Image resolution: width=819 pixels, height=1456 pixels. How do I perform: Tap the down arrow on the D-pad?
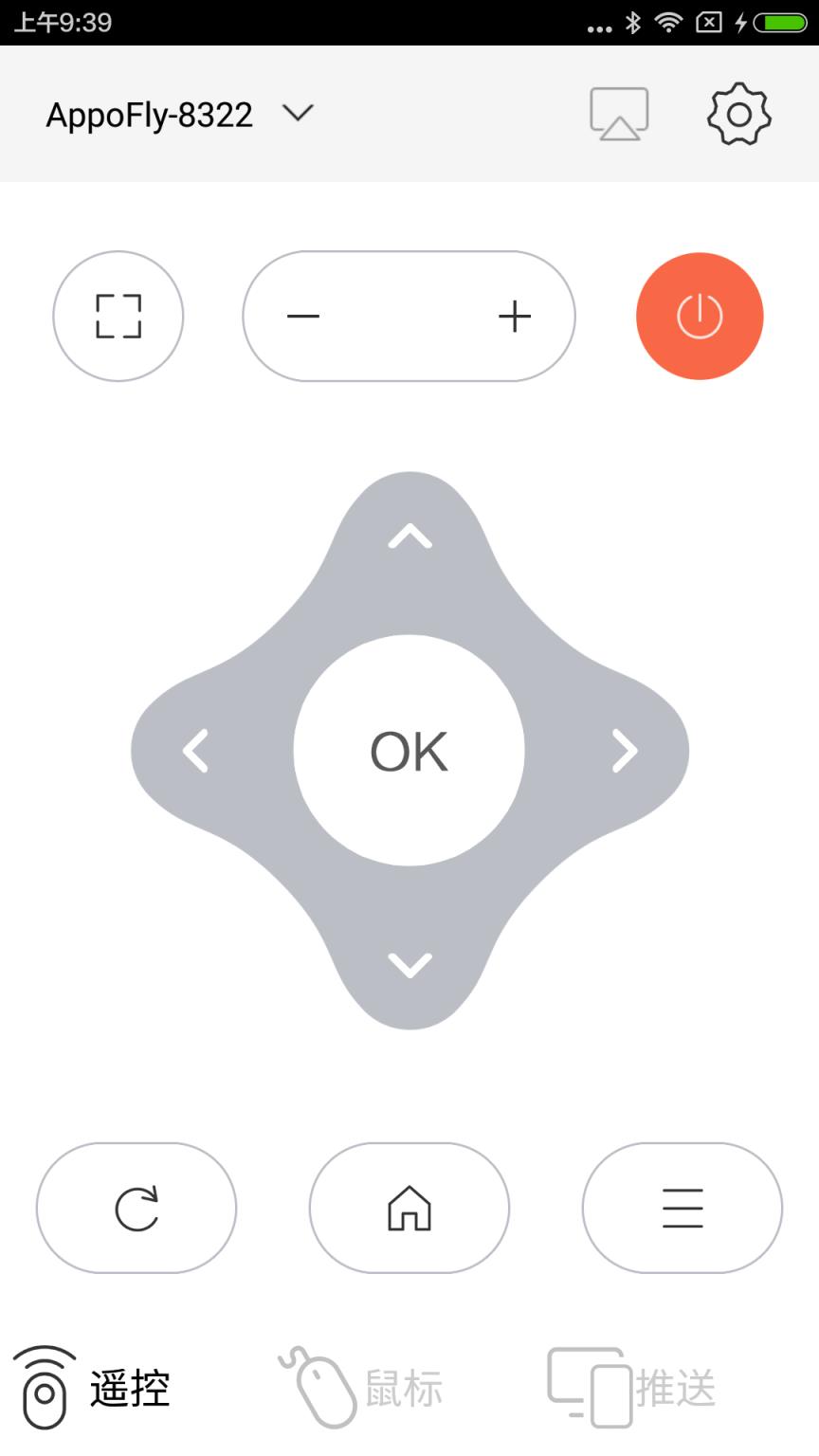point(409,964)
